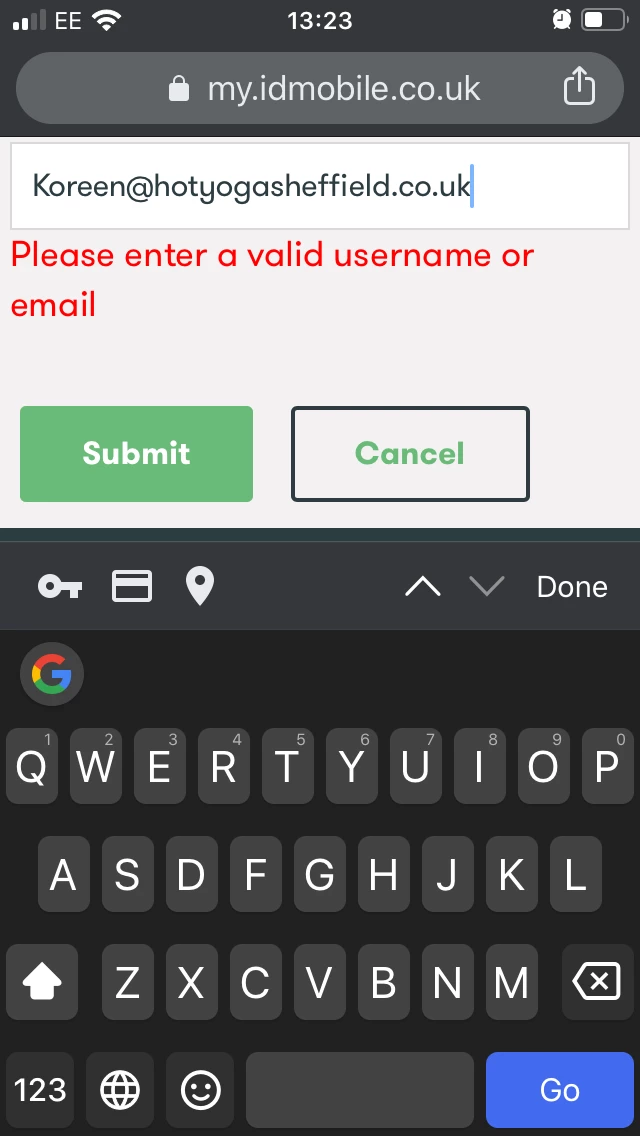Enable the shift key
Viewport: 640px width, 1136px height.
[x=41, y=982]
